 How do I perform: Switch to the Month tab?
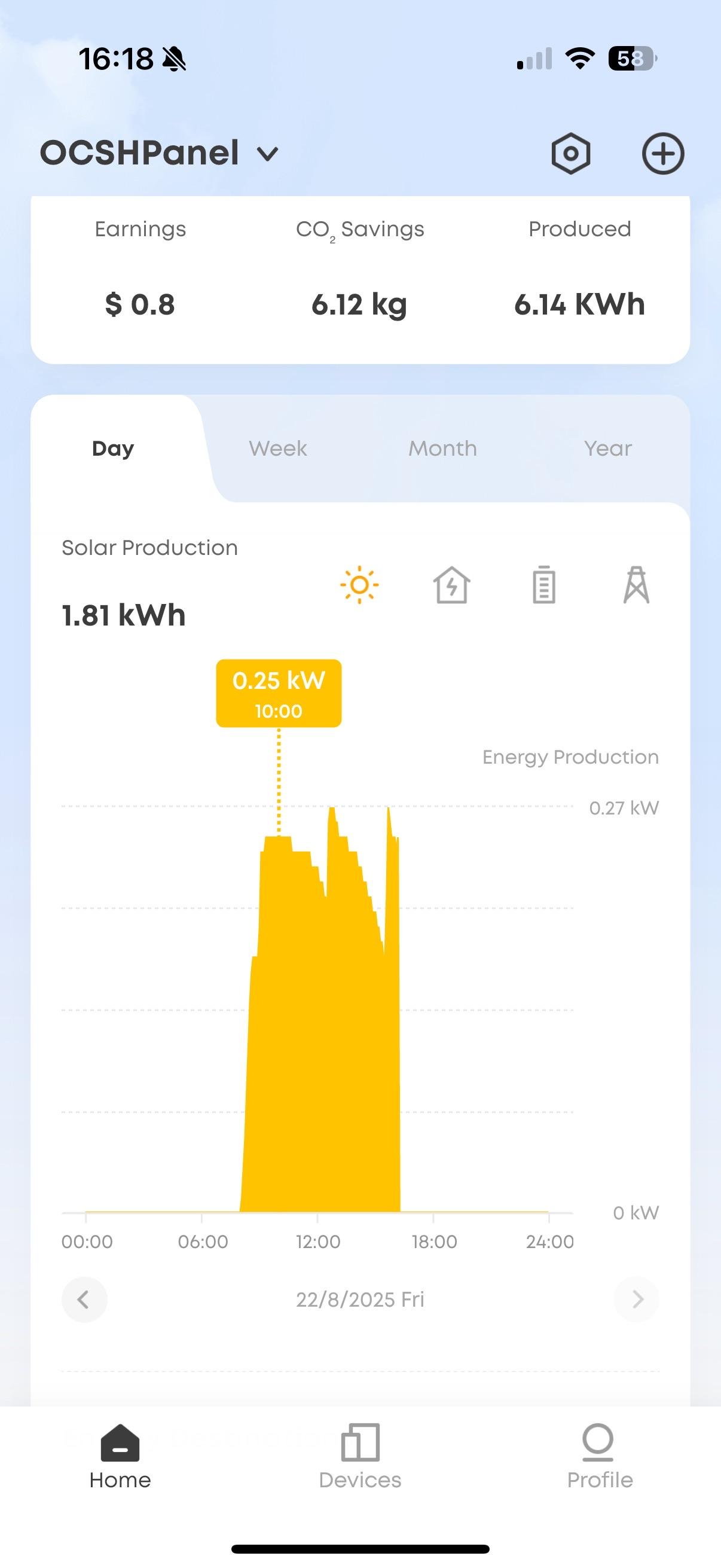click(442, 449)
